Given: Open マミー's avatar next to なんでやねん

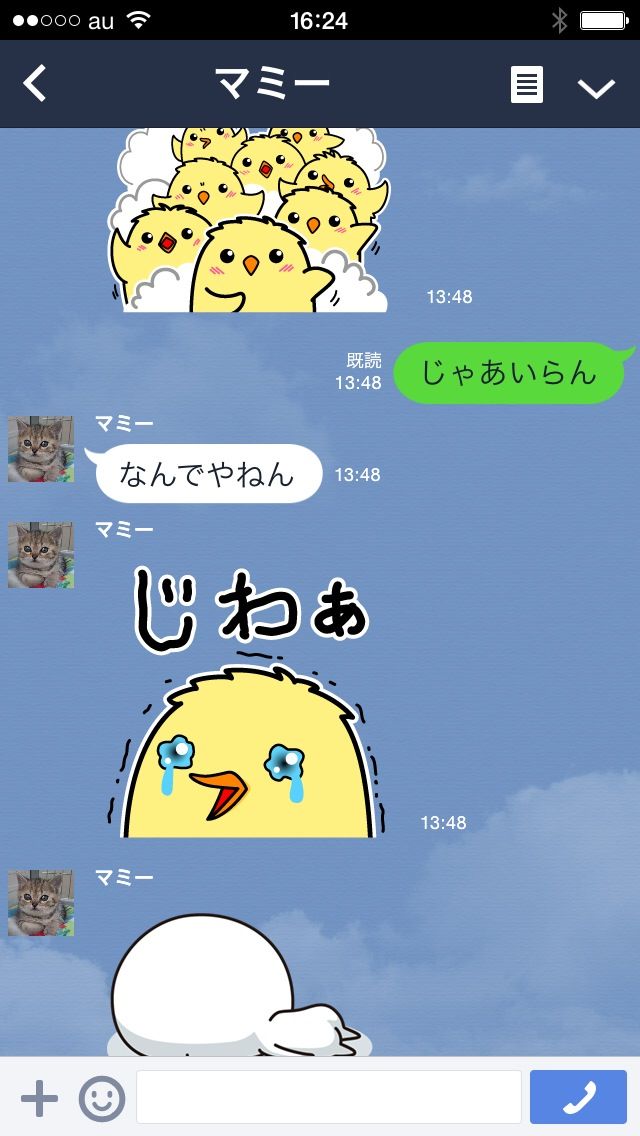Looking at the screenshot, I should tap(41, 449).
